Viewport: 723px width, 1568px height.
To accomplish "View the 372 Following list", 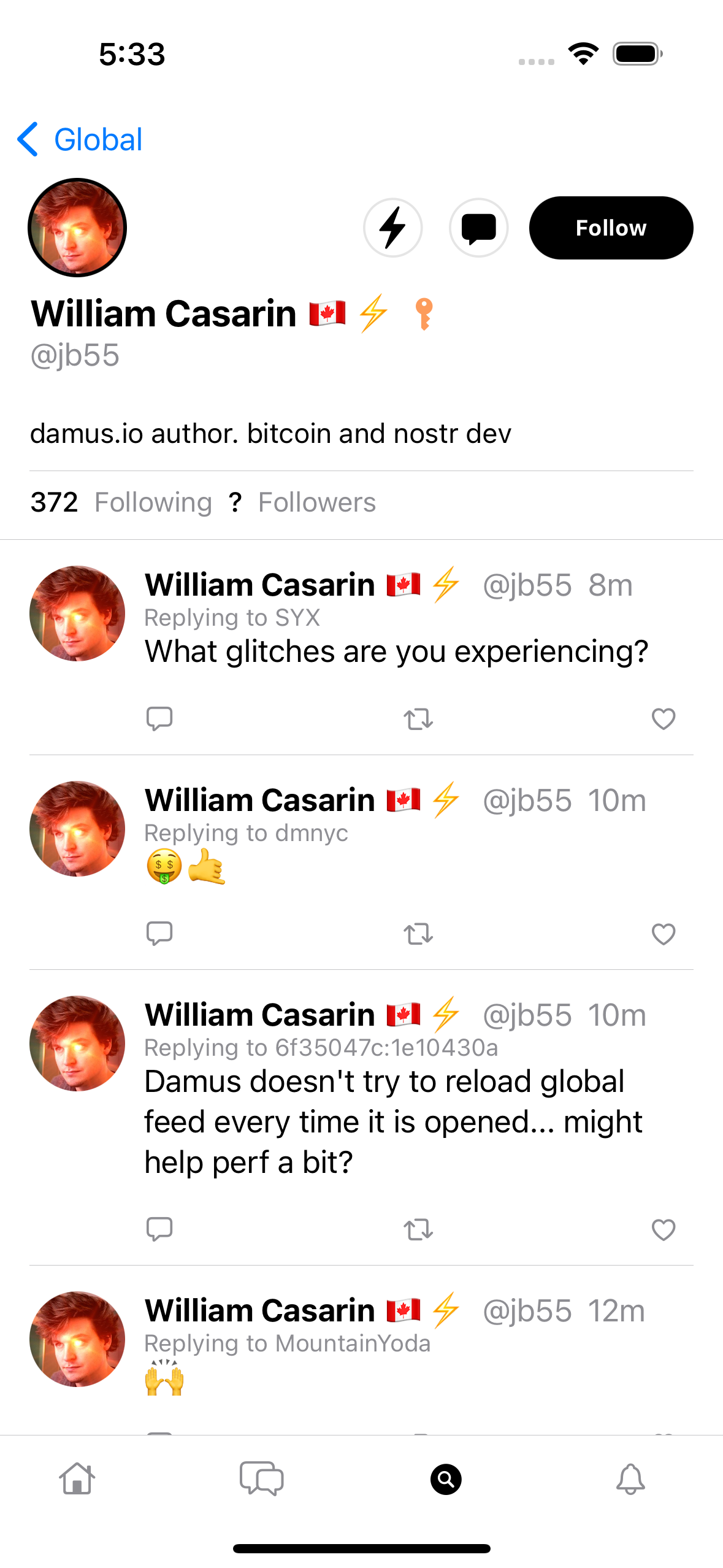I will tap(121, 502).
